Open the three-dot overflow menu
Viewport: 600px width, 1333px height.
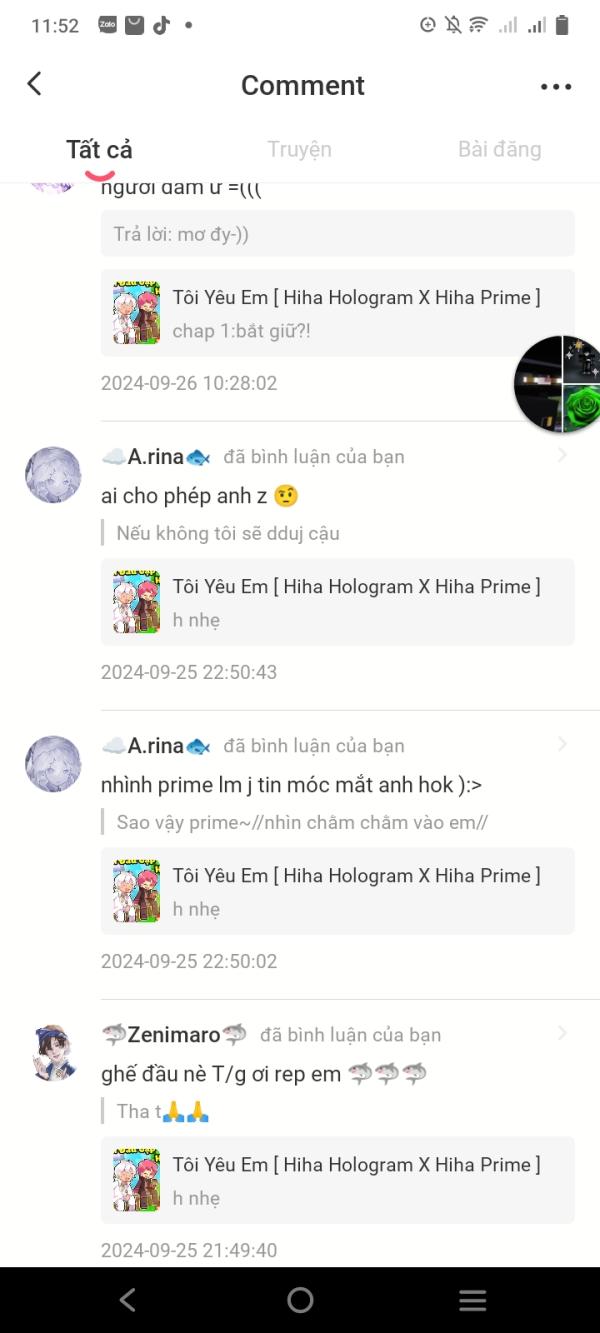(x=556, y=87)
